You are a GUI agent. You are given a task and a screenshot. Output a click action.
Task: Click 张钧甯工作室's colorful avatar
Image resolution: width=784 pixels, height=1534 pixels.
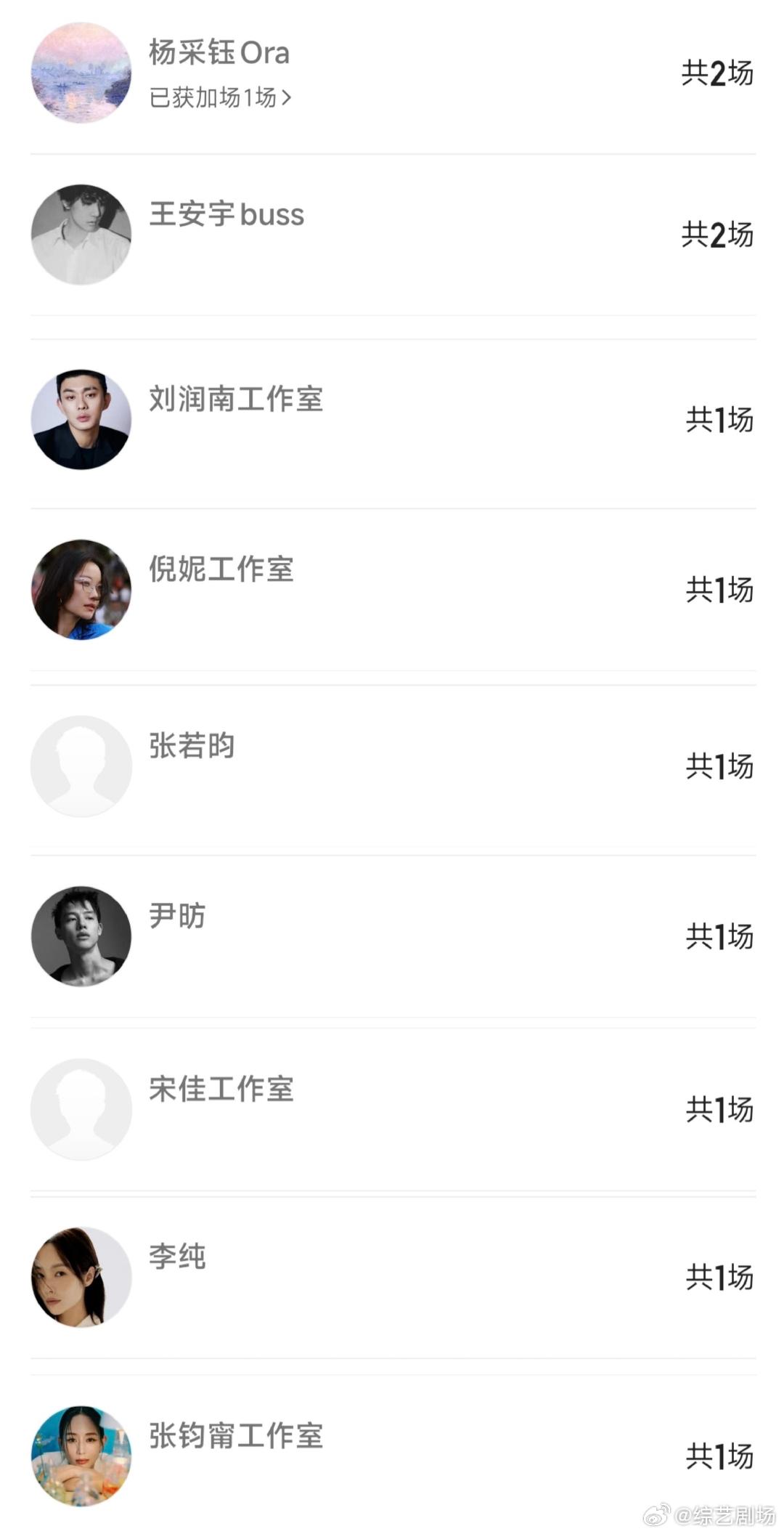pos(81,1444)
